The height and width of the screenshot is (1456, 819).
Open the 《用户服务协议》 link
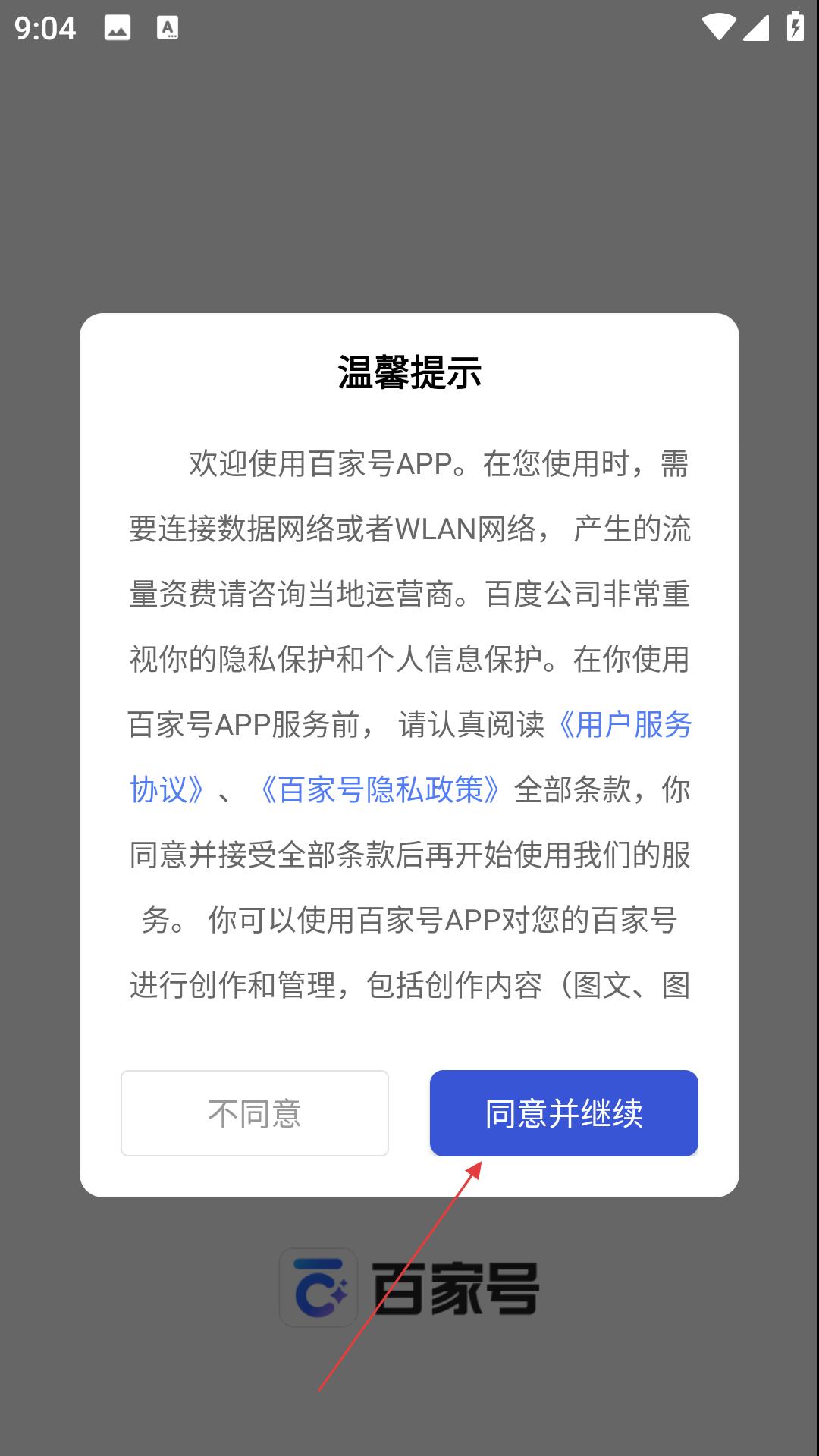point(624,725)
